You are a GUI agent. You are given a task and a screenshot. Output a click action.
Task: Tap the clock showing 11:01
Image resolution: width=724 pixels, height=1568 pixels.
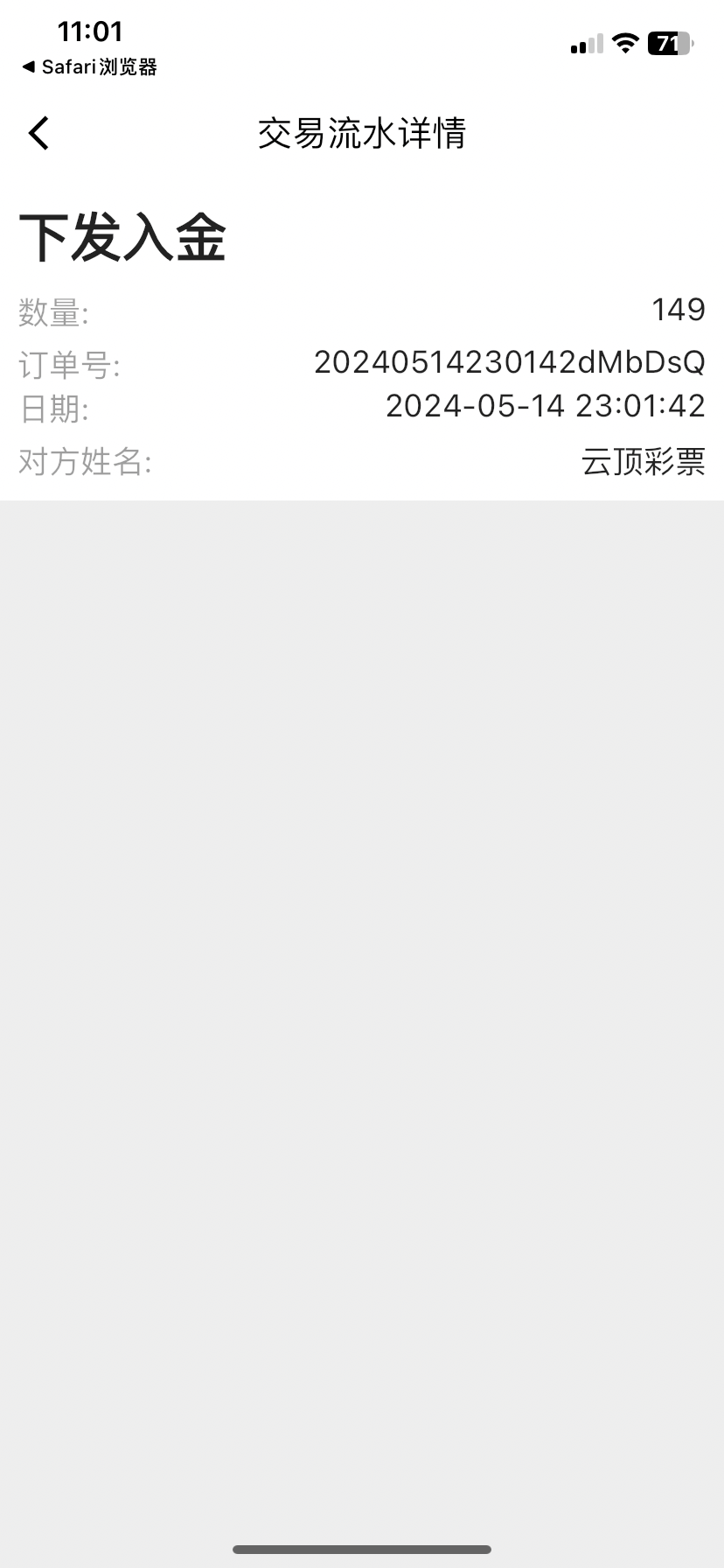pos(91,31)
